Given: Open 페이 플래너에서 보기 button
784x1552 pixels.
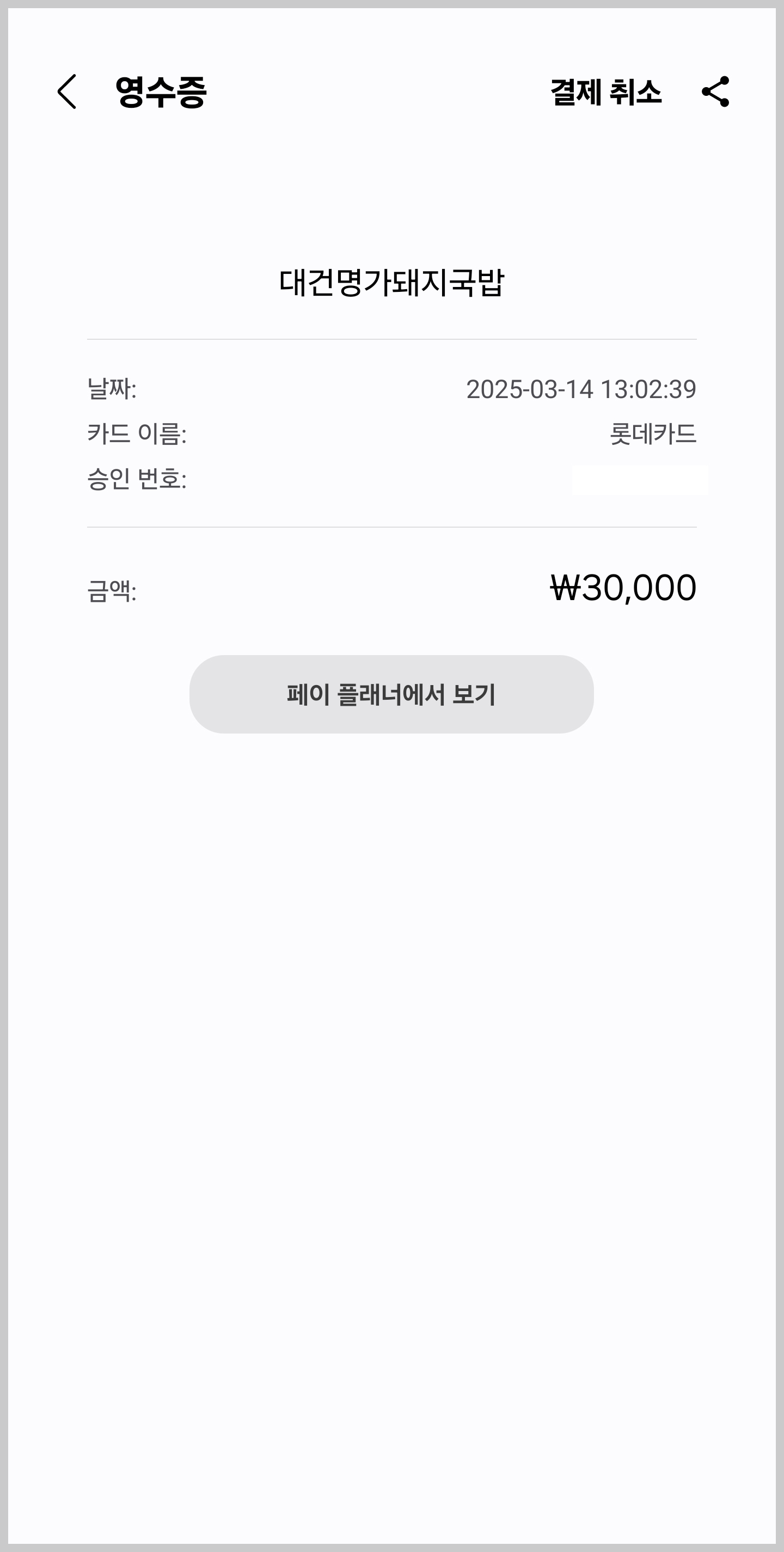Looking at the screenshot, I should coord(391,694).
